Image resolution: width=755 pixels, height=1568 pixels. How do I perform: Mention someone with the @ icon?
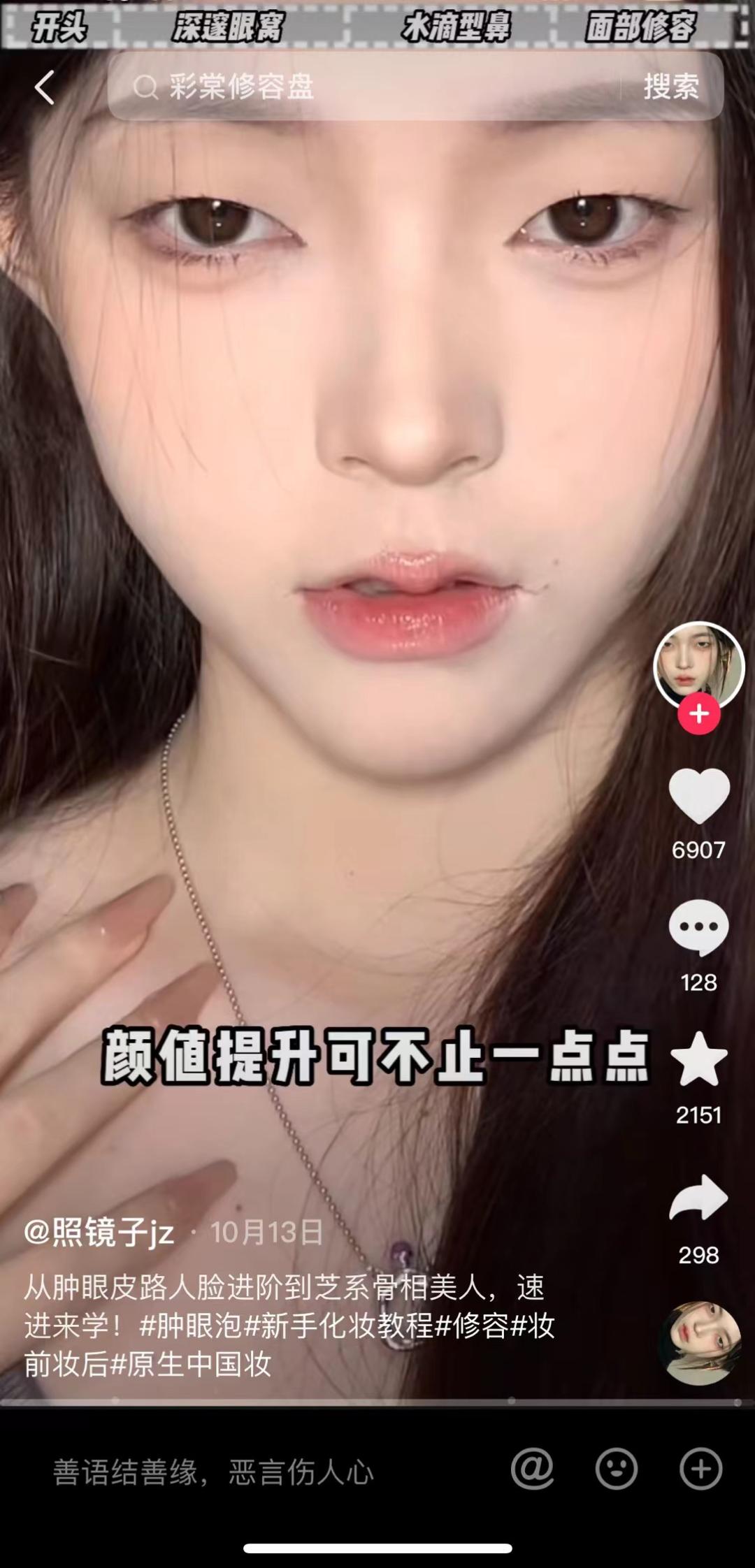coord(532,1468)
